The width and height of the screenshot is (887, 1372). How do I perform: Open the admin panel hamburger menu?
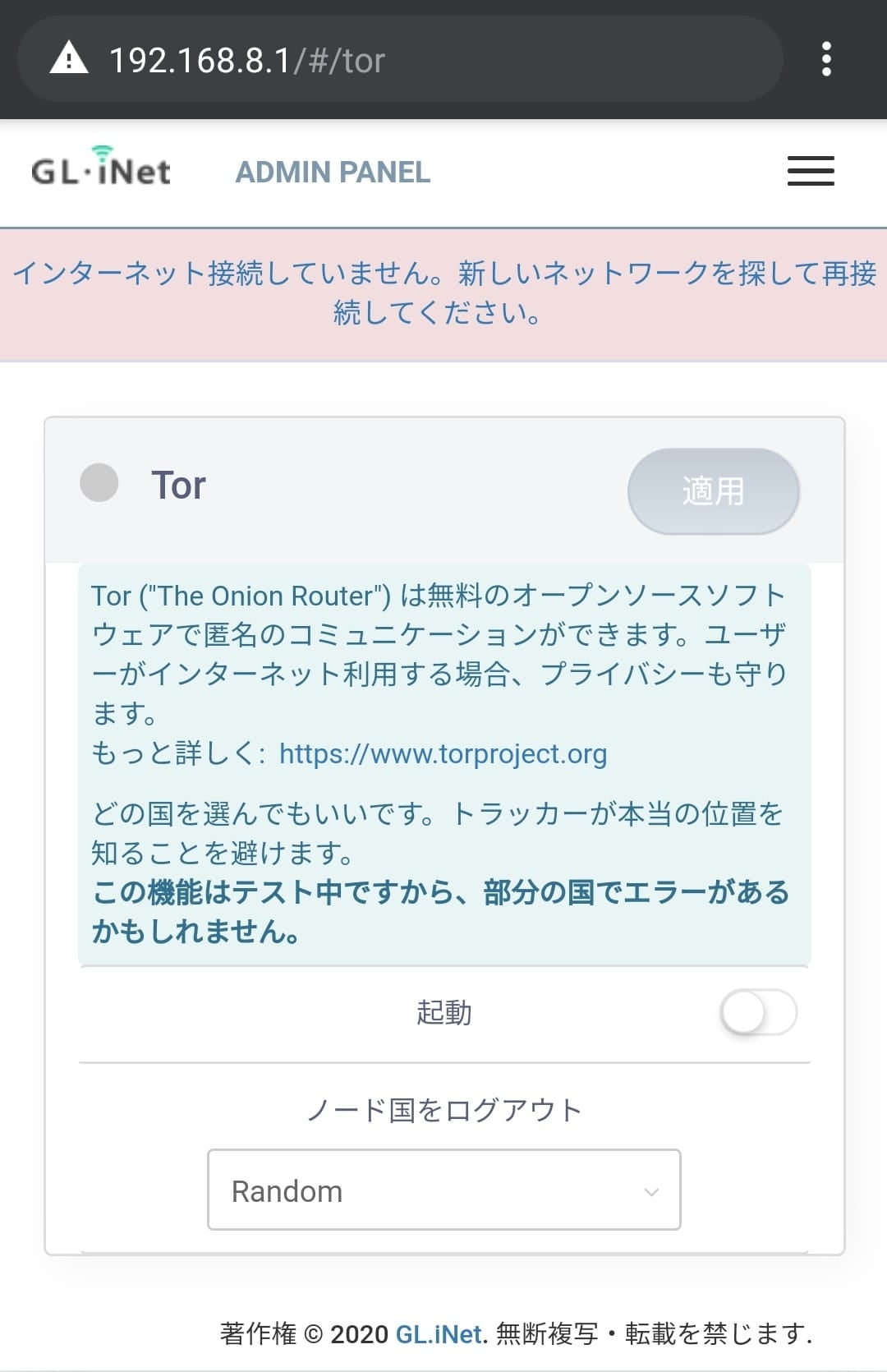[x=811, y=171]
